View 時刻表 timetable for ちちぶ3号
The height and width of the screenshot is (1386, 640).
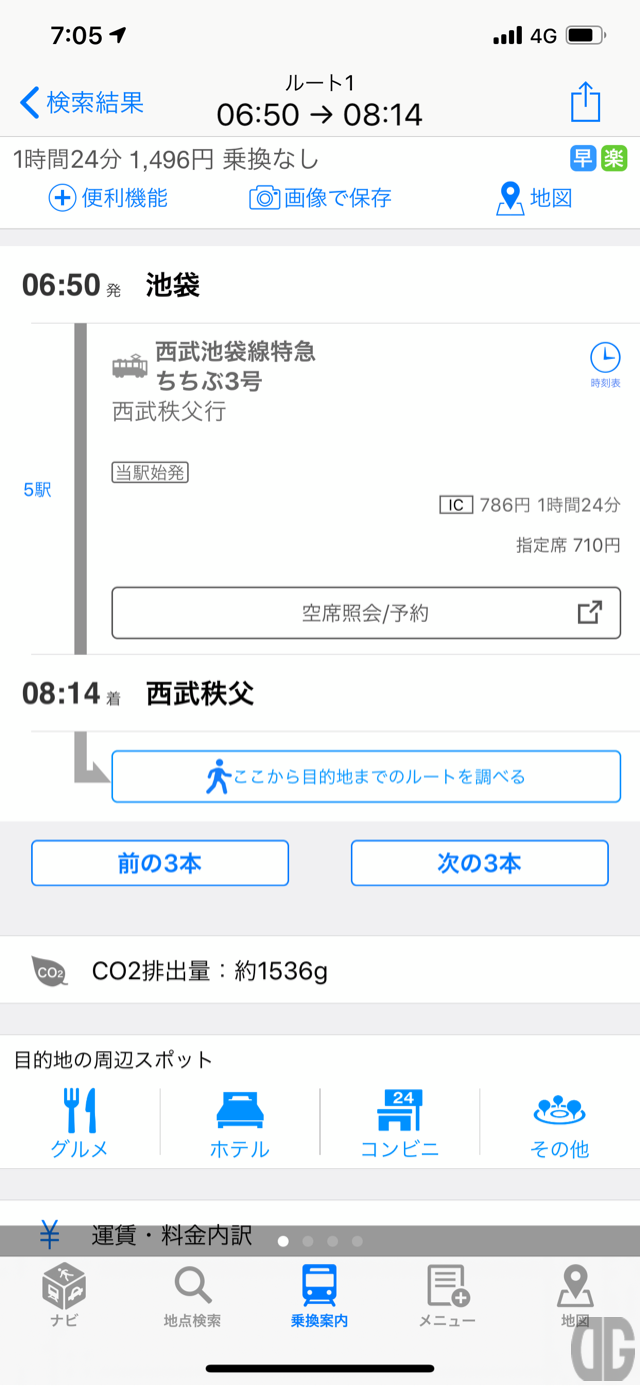[x=604, y=365]
